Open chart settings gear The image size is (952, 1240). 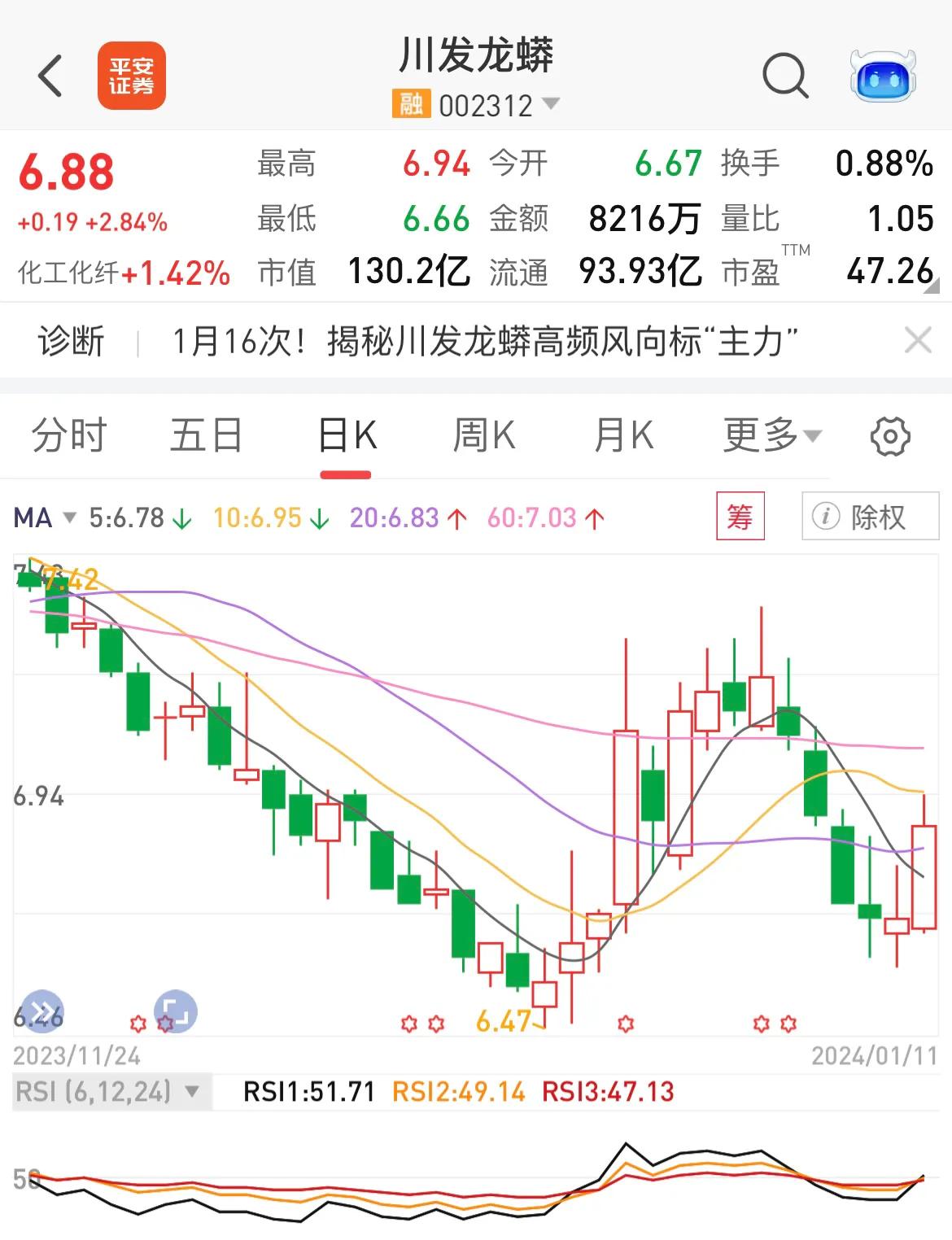890,436
